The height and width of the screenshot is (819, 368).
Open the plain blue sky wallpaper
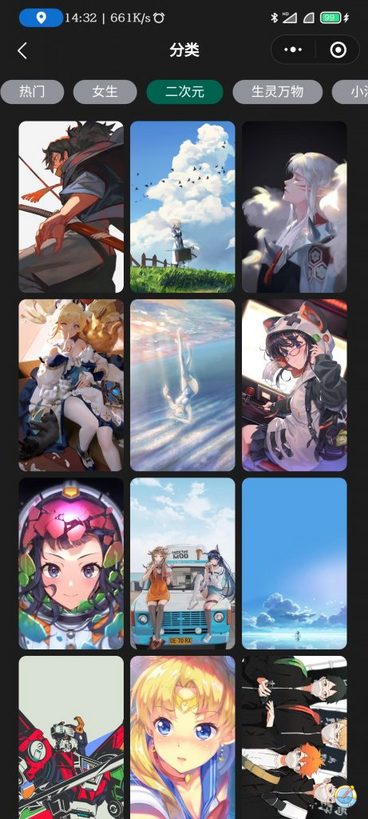pos(294,564)
